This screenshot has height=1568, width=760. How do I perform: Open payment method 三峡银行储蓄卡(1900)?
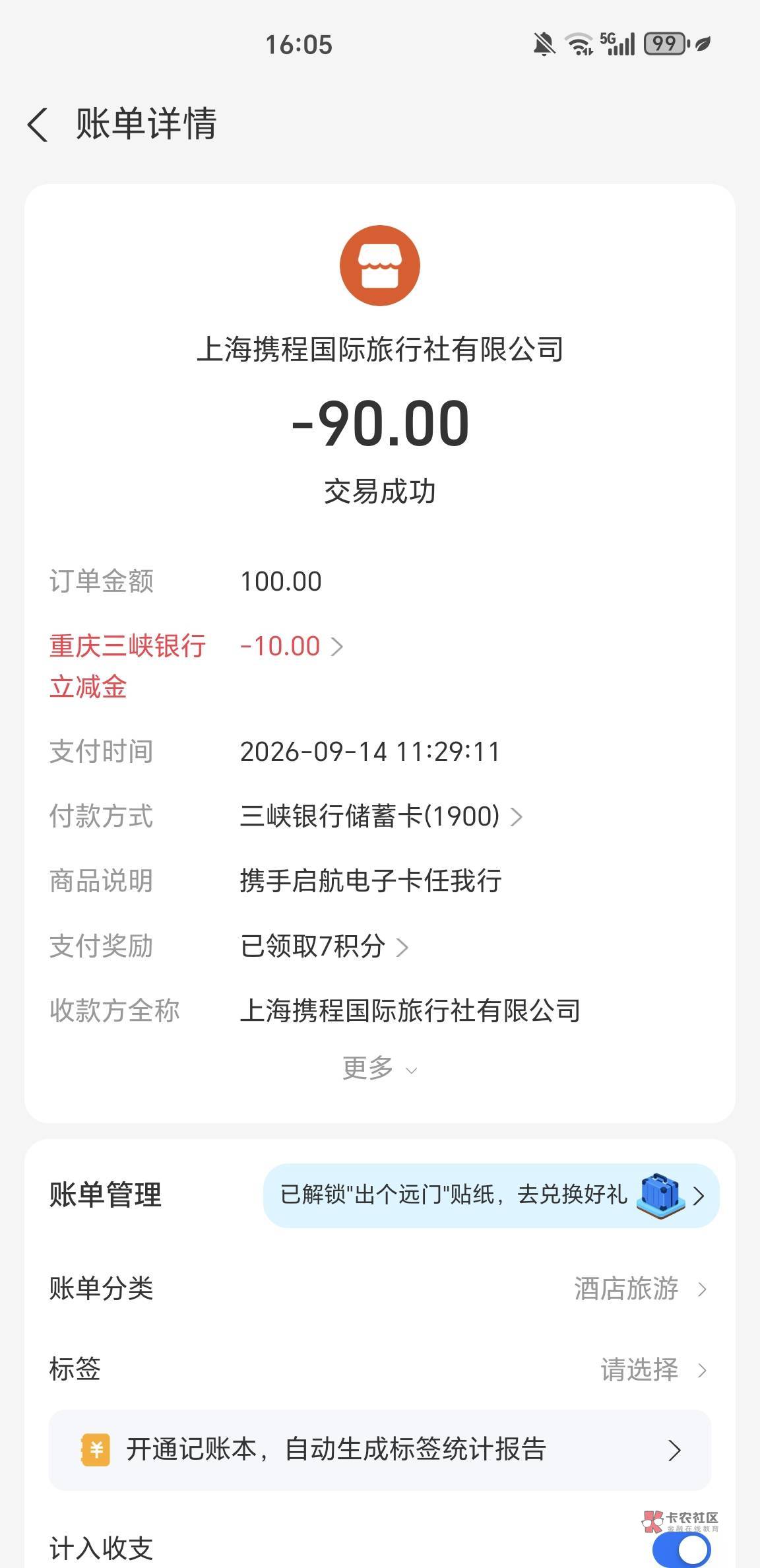[381, 816]
